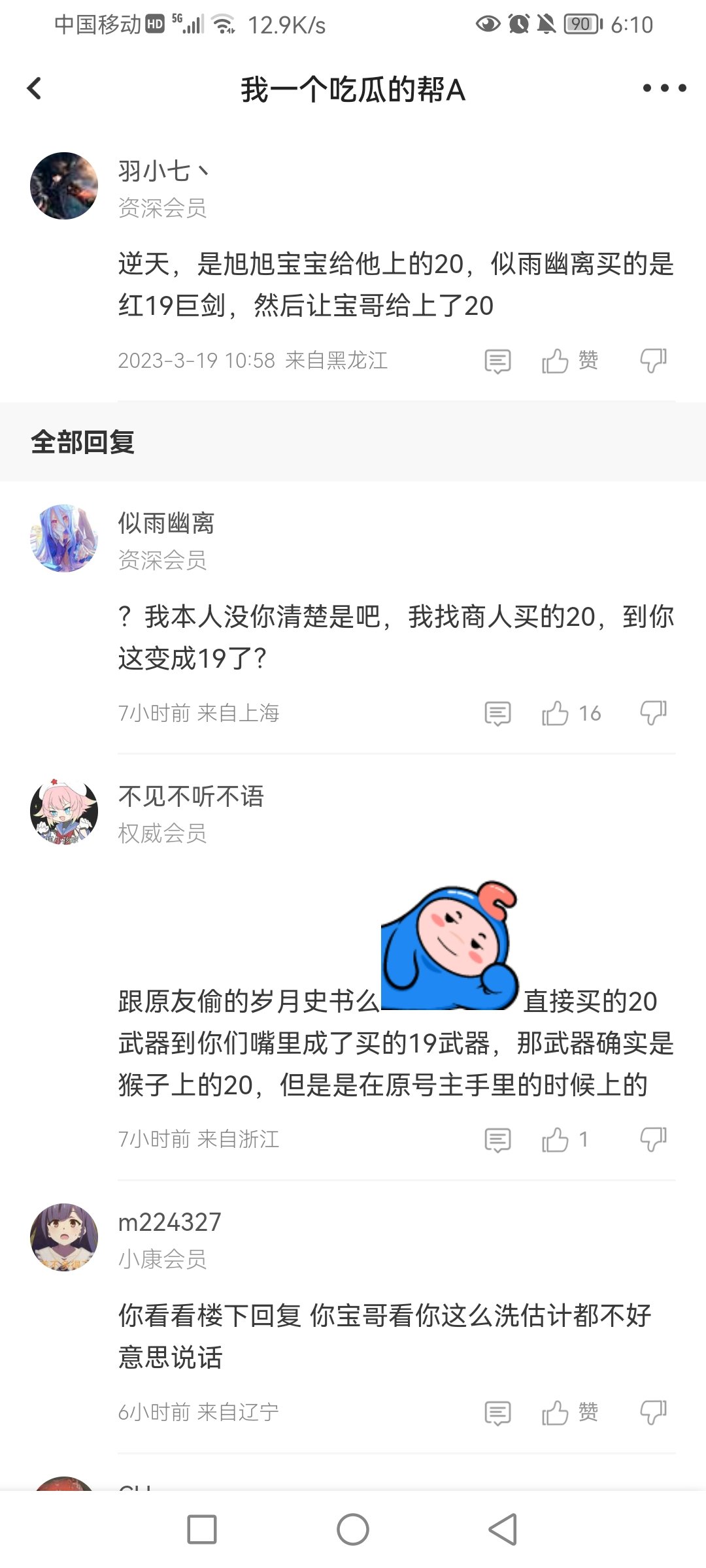The image size is (706, 1568).
Task: Like m224327's reply
Action: [x=569, y=1413]
